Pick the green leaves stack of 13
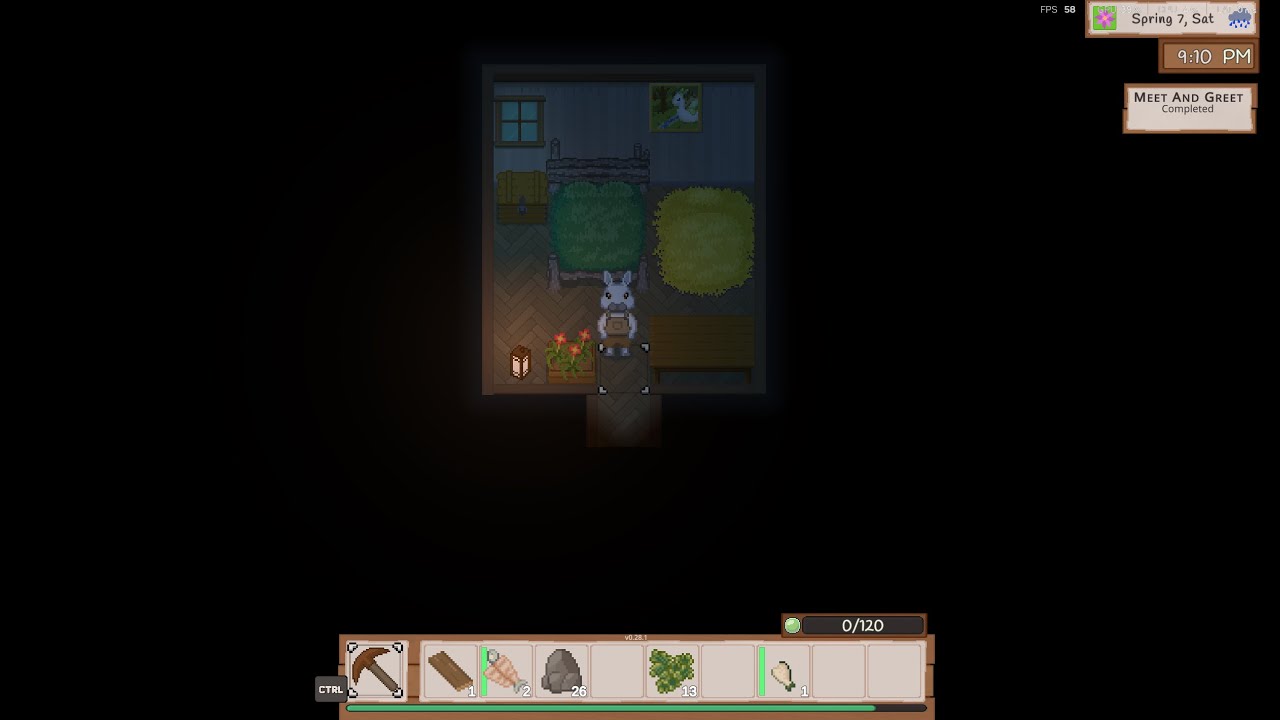The height and width of the screenshot is (720, 1280). pyautogui.click(x=672, y=670)
